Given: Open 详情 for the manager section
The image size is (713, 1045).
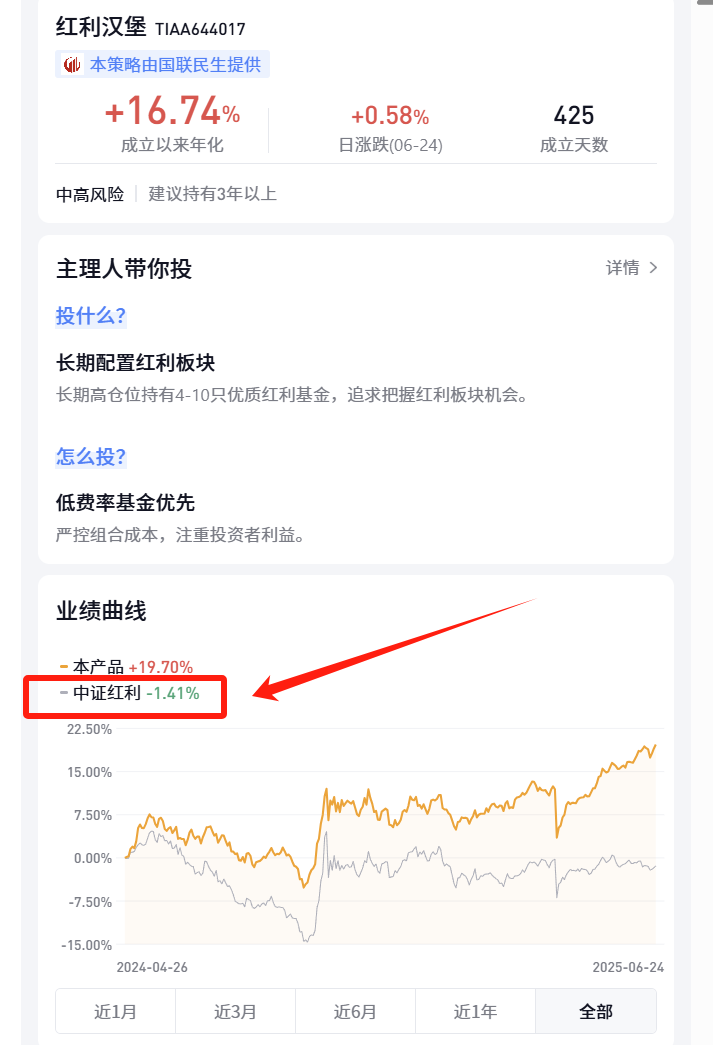Looking at the screenshot, I should pyautogui.click(x=631, y=268).
